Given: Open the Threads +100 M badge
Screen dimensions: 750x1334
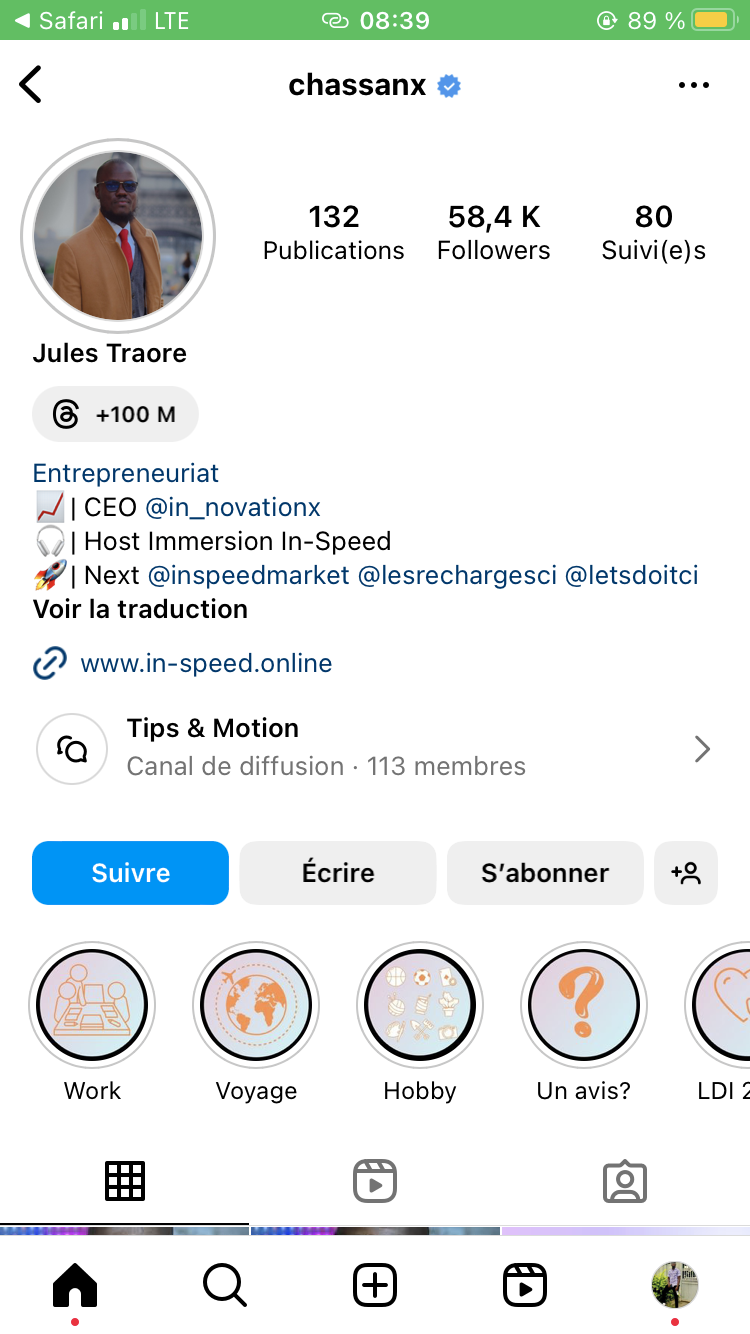Looking at the screenshot, I should pyautogui.click(x=115, y=414).
